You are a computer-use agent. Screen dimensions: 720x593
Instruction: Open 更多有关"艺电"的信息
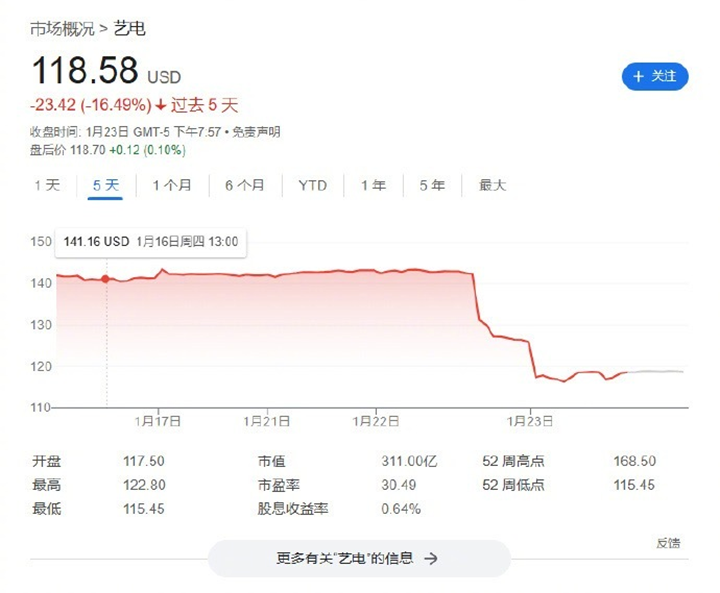pyautogui.click(x=358, y=558)
